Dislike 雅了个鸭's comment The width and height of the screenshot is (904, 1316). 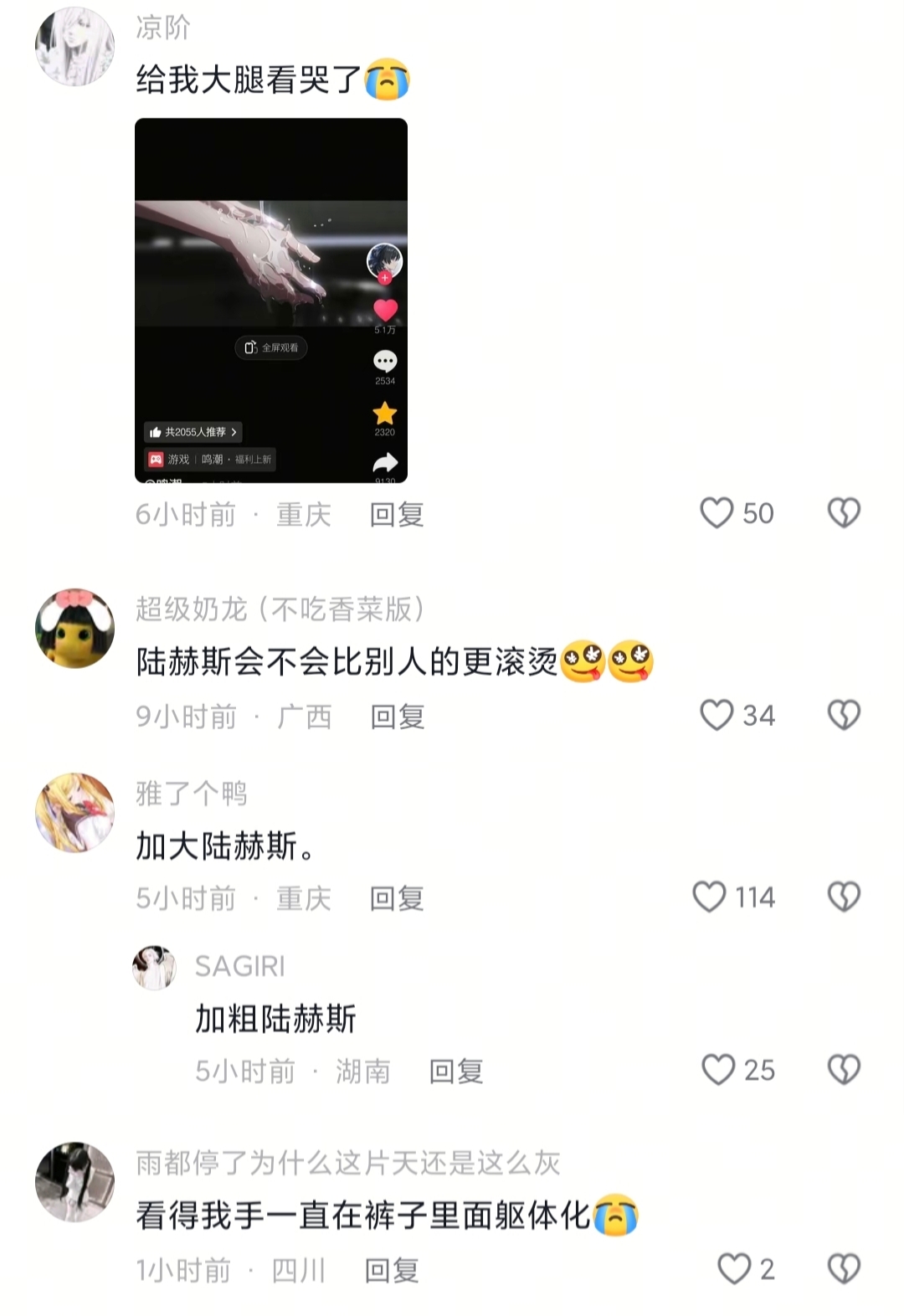click(844, 897)
